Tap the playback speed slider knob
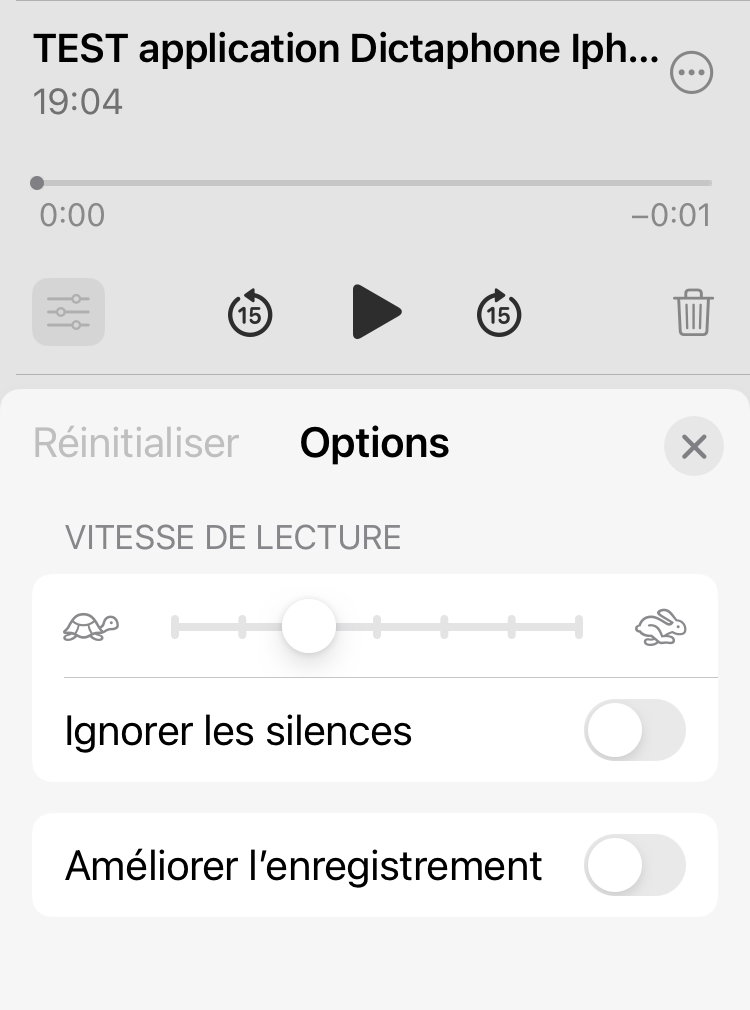The width and height of the screenshot is (750, 1010). coord(309,627)
